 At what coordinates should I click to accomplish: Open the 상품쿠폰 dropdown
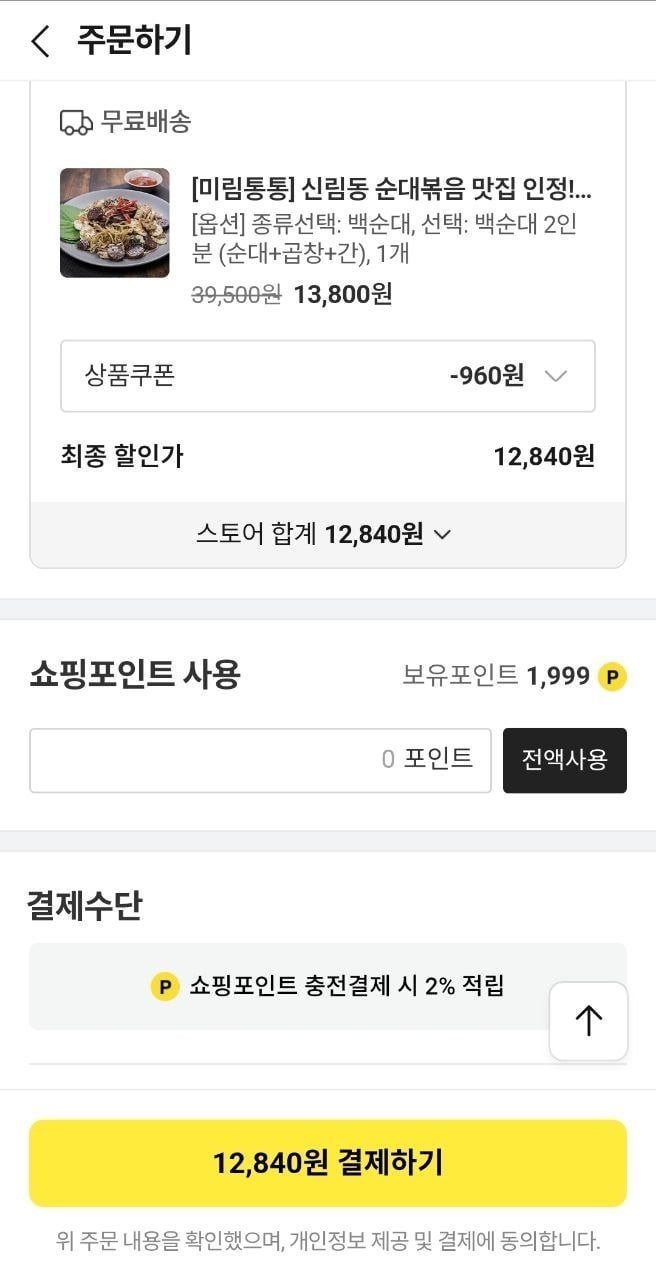coord(327,376)
